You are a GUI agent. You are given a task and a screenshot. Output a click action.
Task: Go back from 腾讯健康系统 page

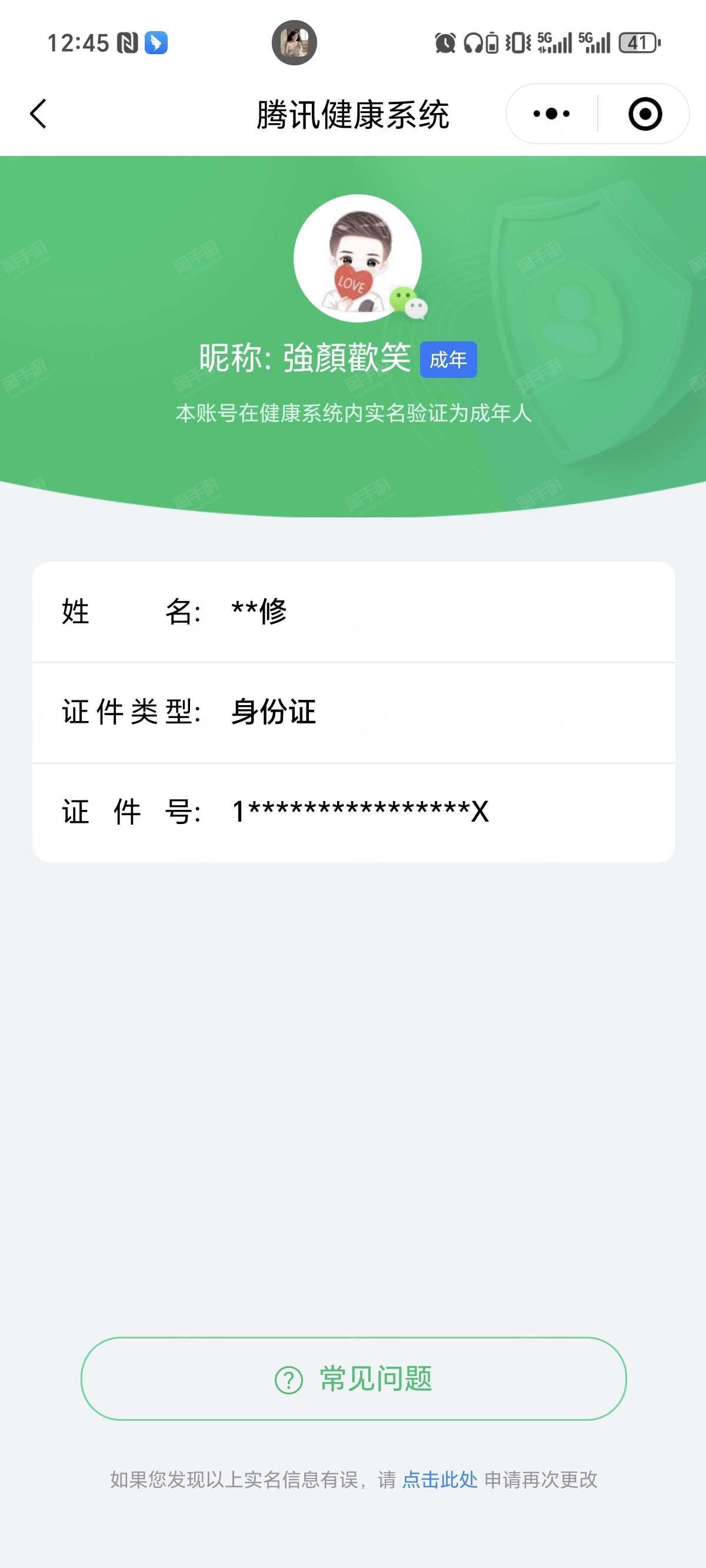pyautogui.click(x=38, y=114)
